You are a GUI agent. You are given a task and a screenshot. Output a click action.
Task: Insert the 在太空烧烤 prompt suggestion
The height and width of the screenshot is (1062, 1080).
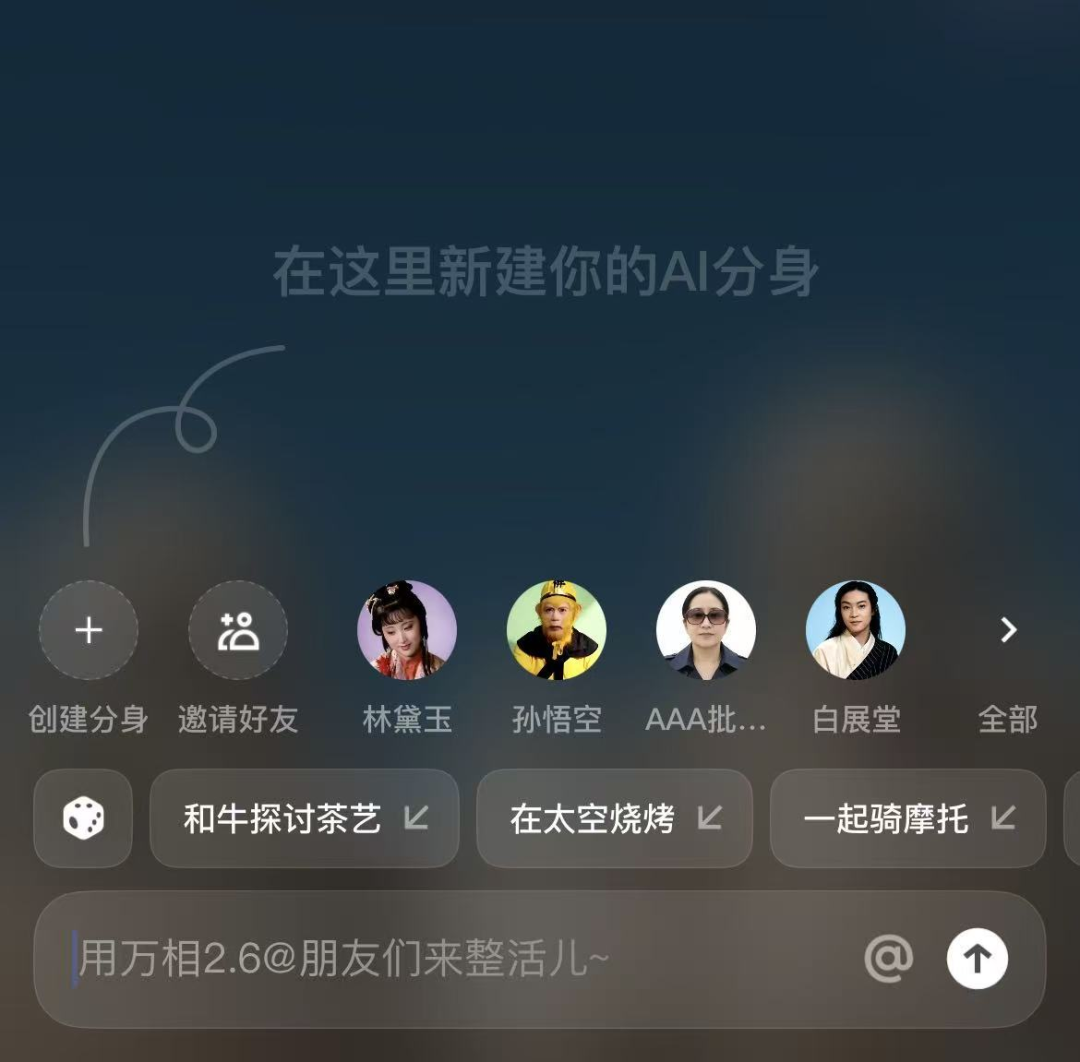[614, 819]
